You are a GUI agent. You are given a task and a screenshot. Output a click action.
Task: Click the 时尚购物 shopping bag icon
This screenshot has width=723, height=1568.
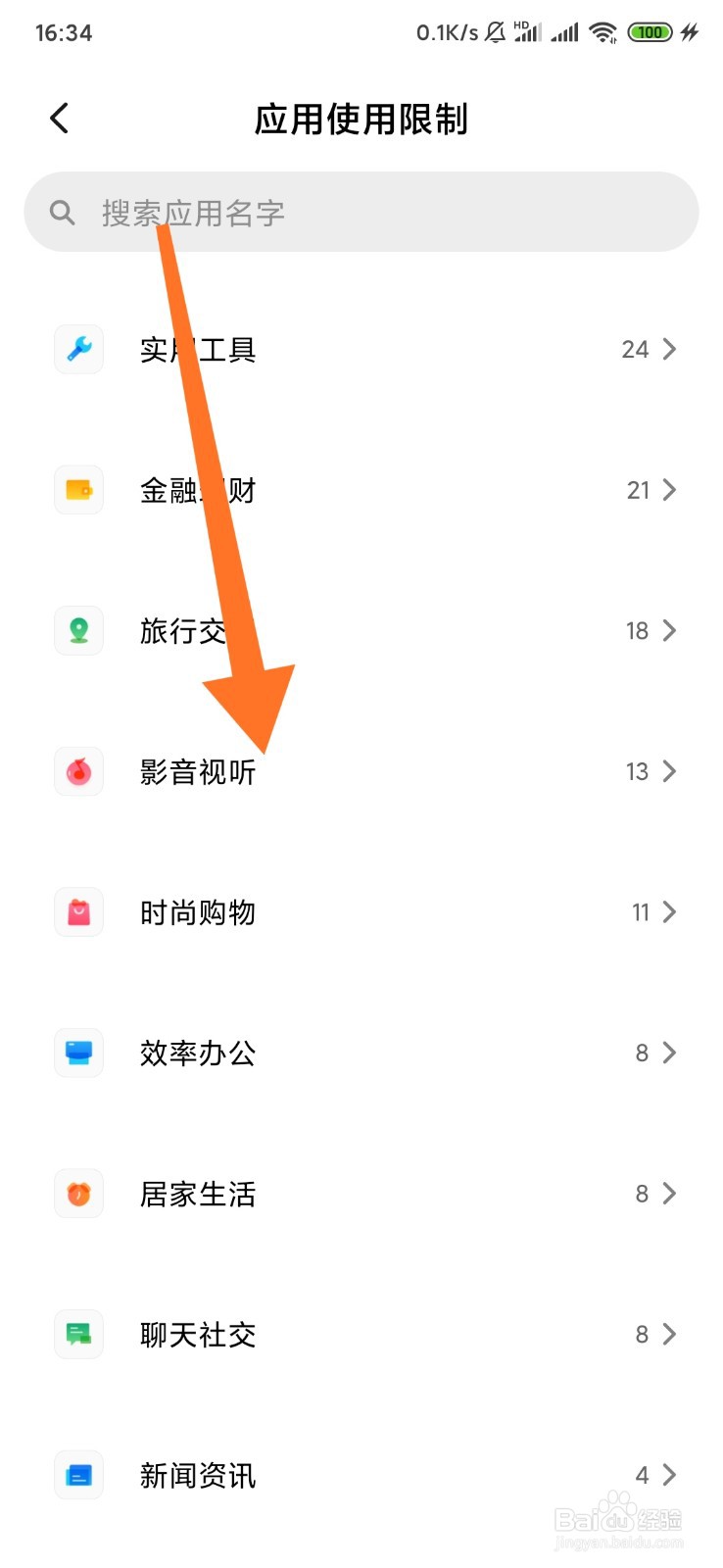78,911
